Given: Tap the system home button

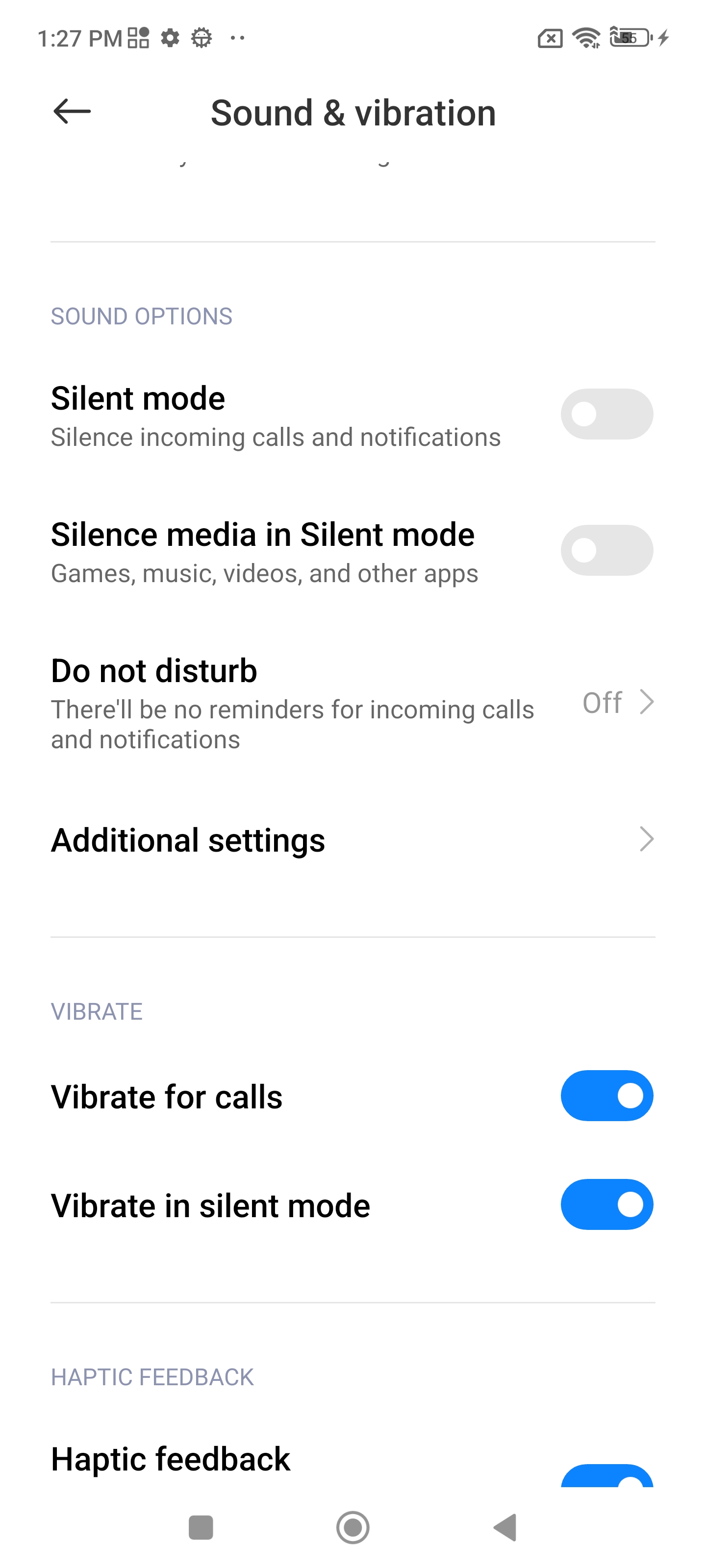Looking at the screenshot, I should click(353, 1527).
